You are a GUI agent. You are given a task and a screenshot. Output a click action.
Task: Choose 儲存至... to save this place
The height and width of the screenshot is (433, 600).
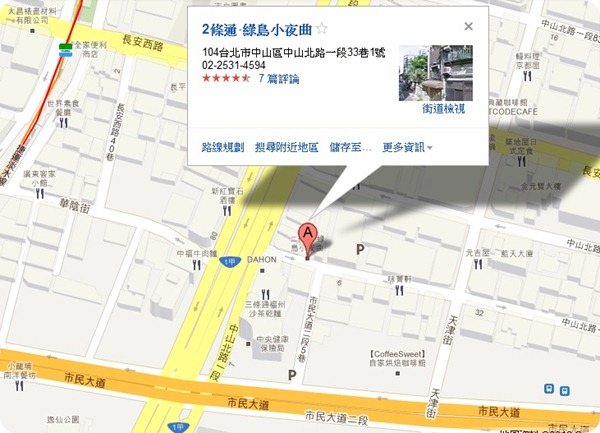click(x=350, y=147)
